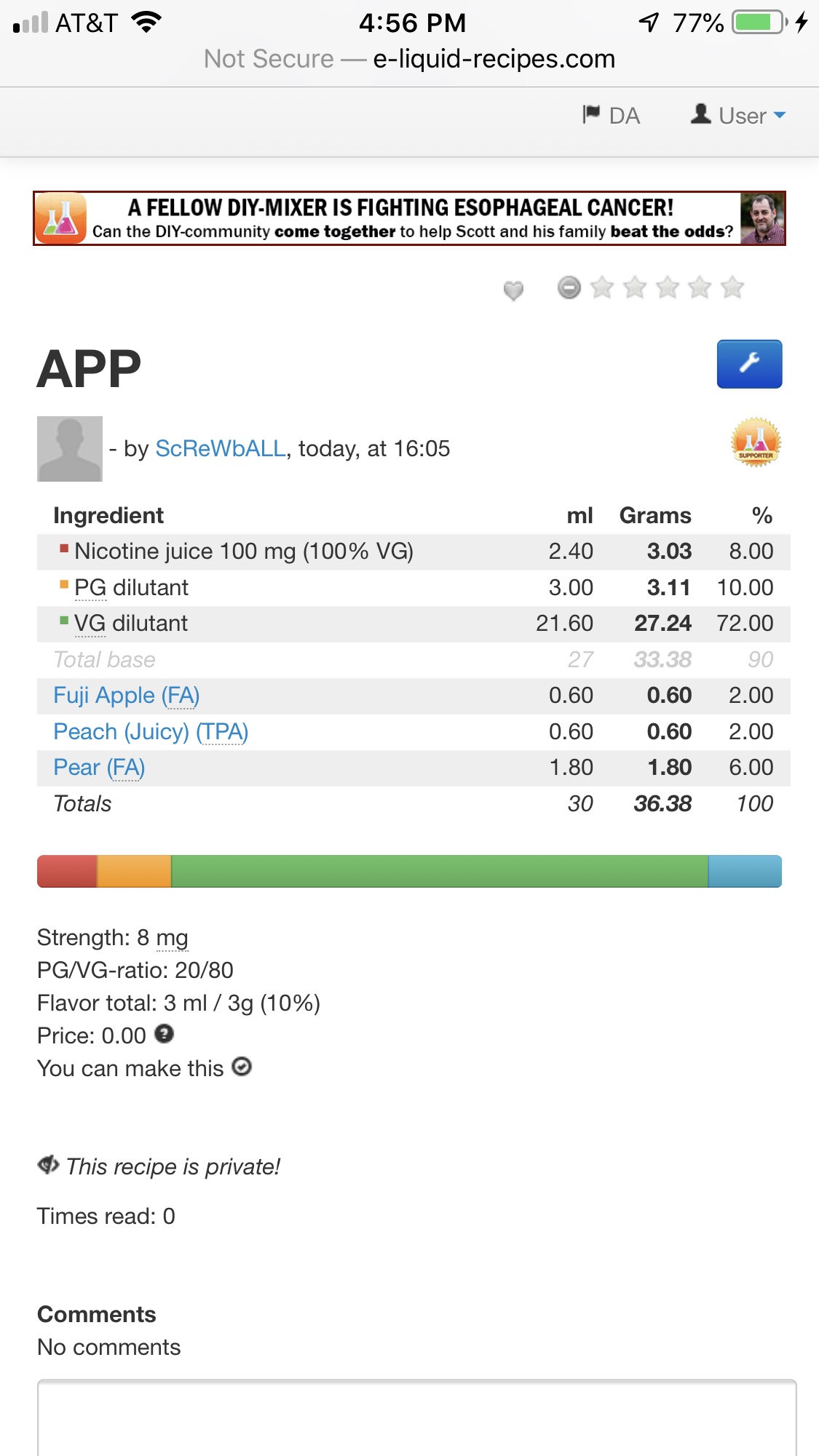819x1456 pixels.
Task: Rate the recipe five stars
Action: coord(732,288)
